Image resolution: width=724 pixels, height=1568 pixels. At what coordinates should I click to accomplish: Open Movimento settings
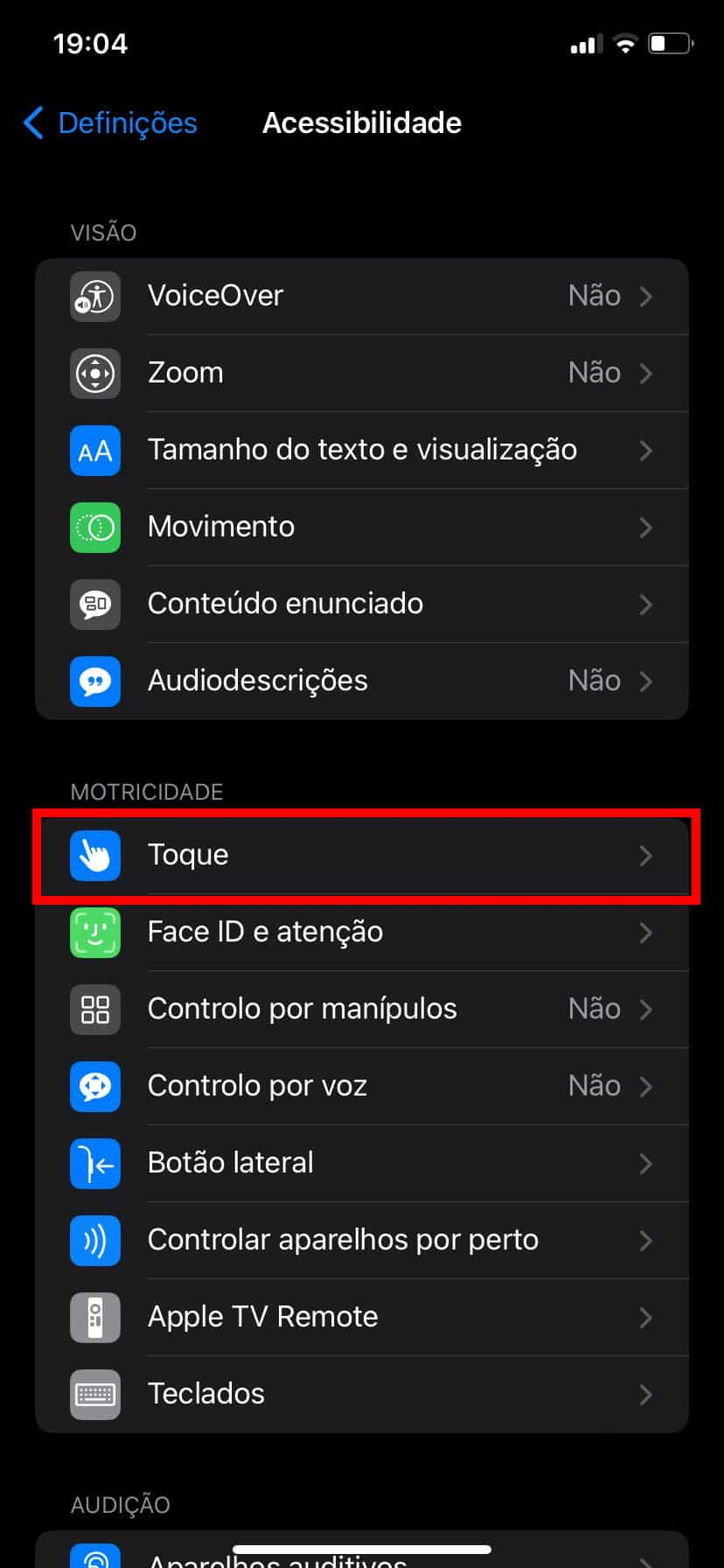pos(361,527)
